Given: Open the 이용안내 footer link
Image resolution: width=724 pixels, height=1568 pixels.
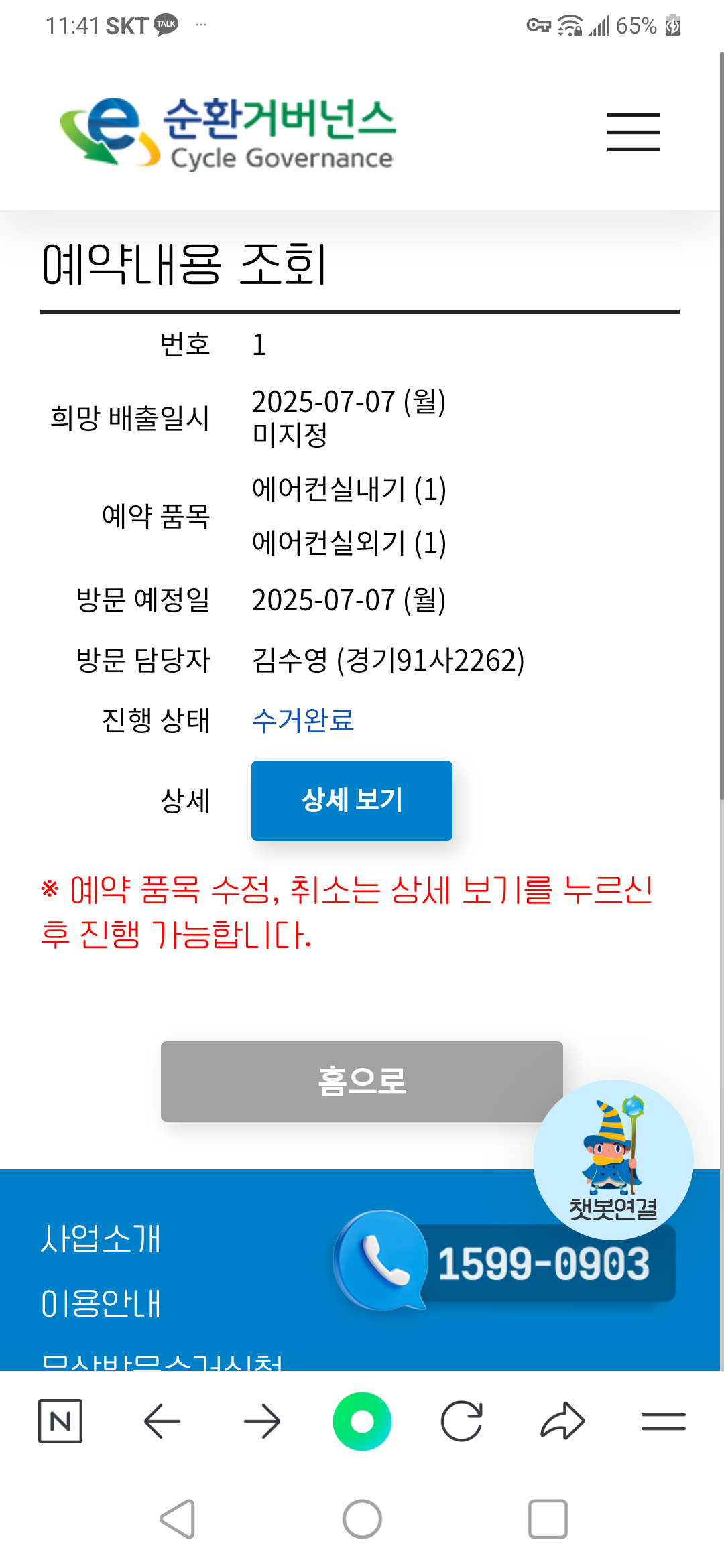Looking at the screenshot, I should (x=101, y=1304).
